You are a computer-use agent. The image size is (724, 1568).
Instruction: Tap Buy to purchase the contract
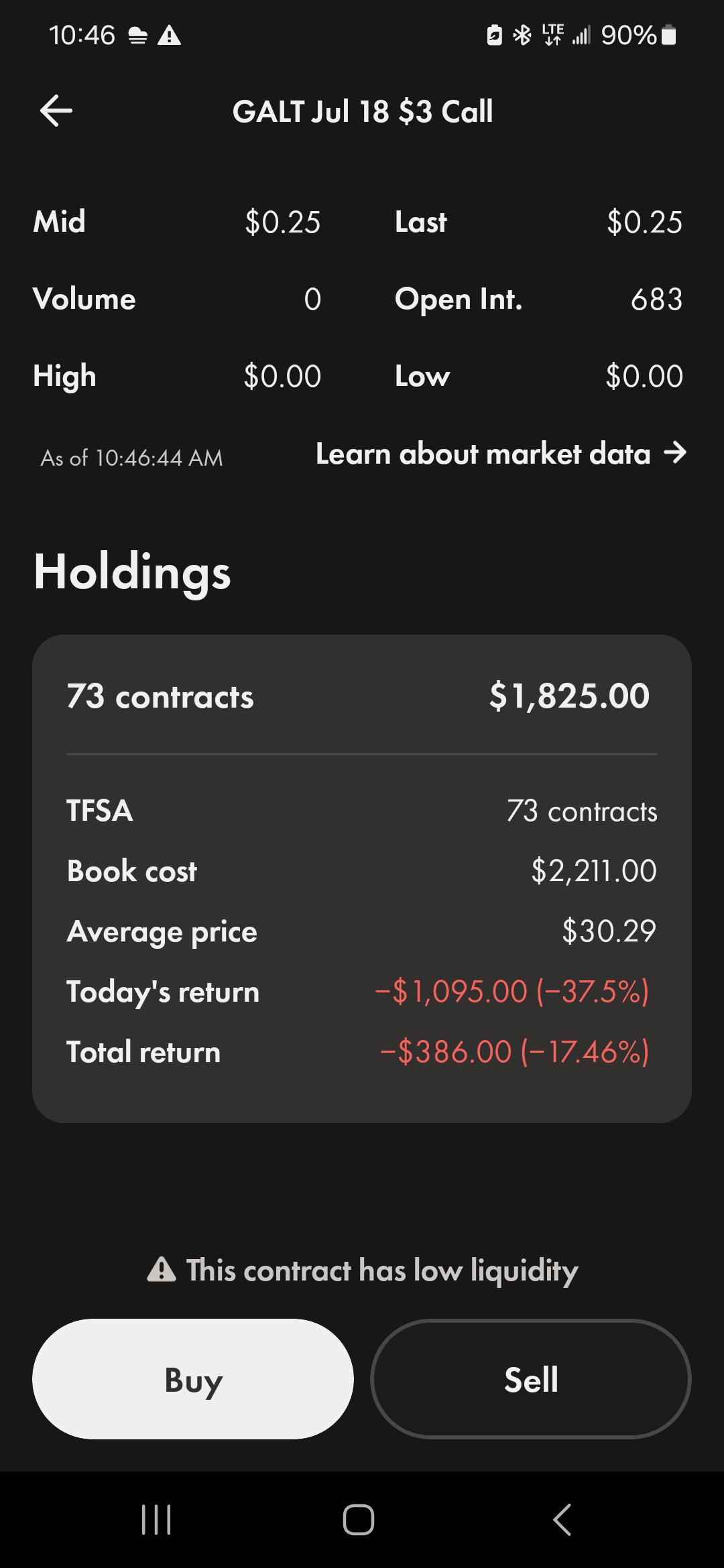(x=193, y=1379)
